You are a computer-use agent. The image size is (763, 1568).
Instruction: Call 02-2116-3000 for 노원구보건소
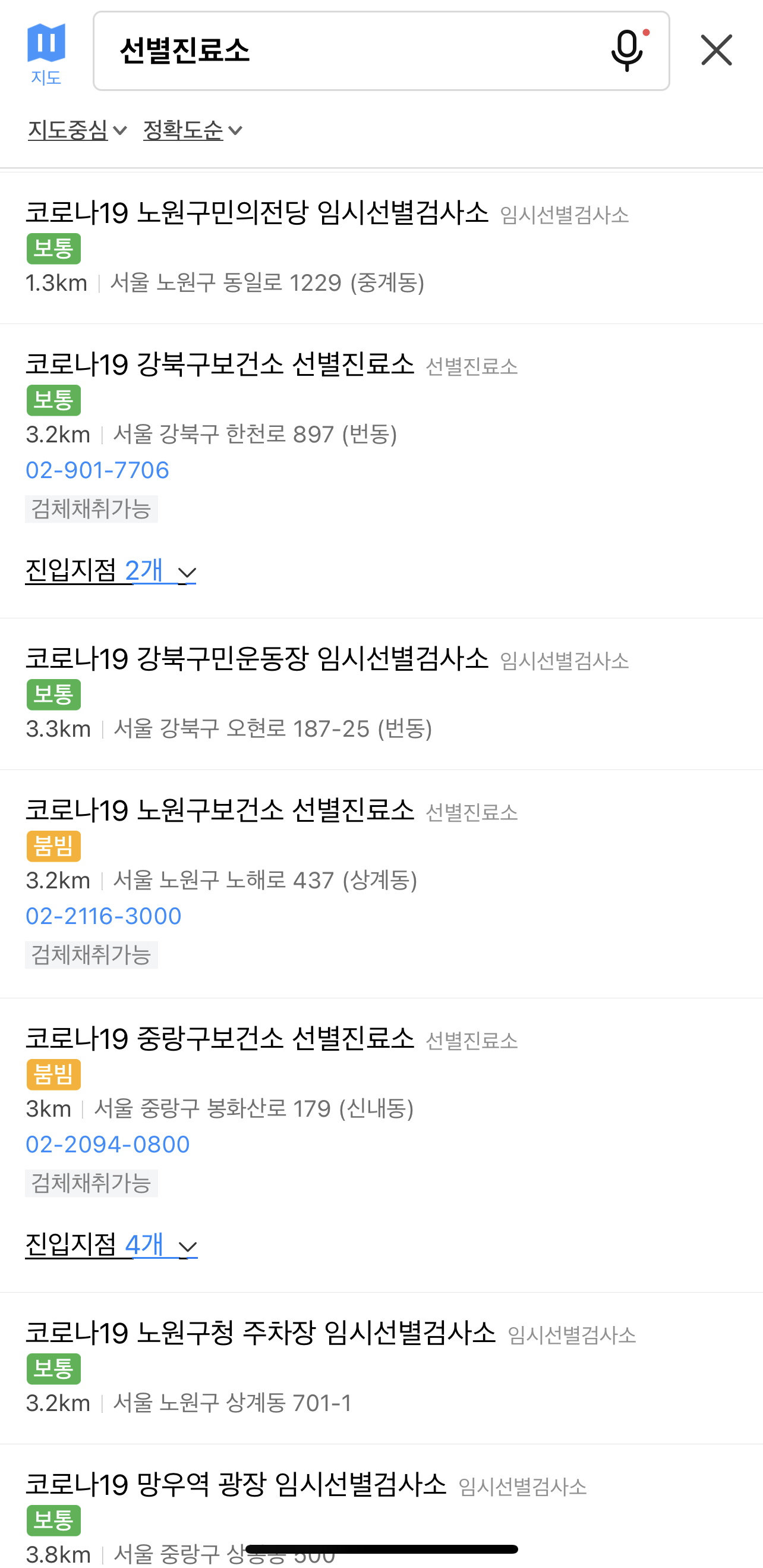point(103,916)
